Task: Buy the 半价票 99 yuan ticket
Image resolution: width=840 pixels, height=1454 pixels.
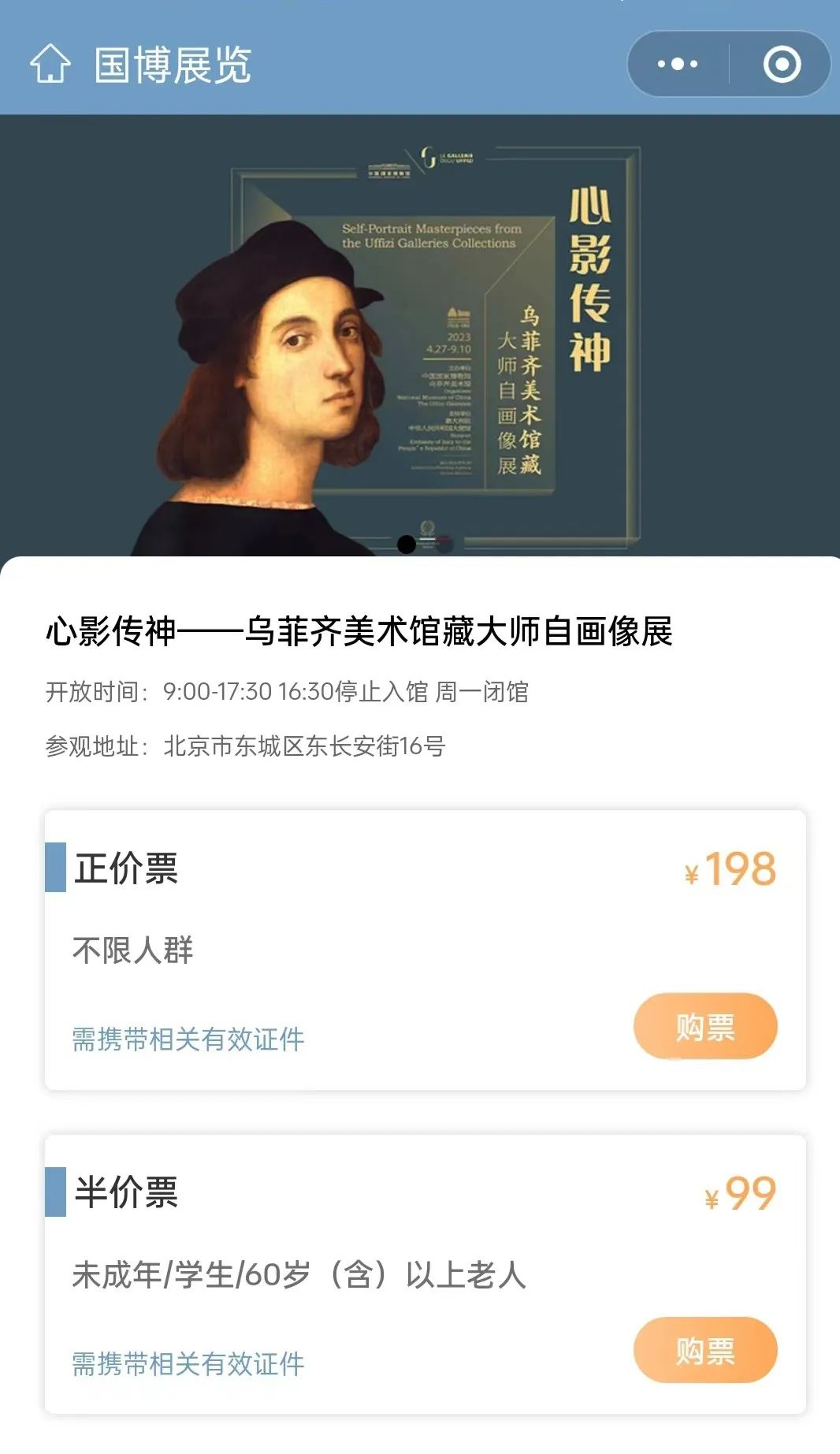Action: point(704,1350)
